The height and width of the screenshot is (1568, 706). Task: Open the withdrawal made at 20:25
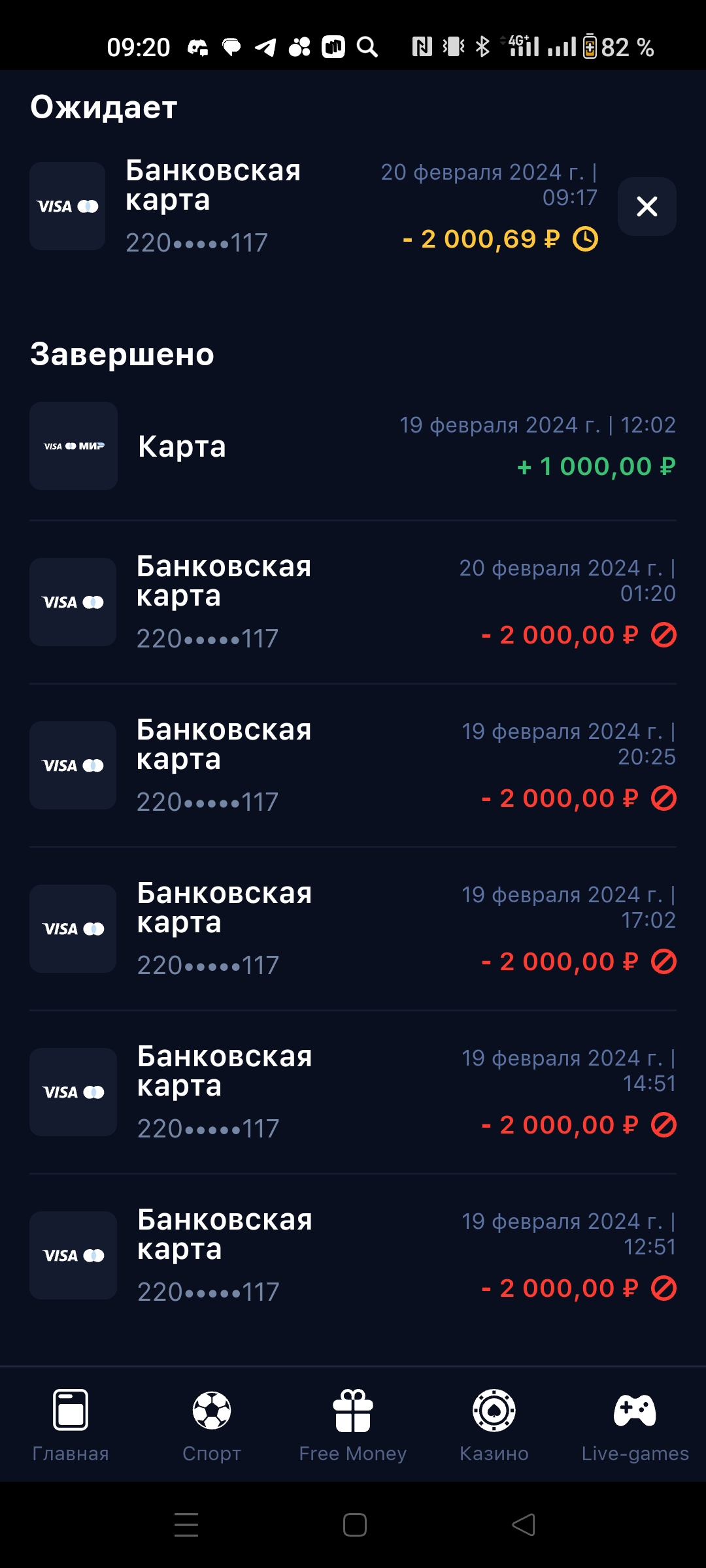point(353,765)
